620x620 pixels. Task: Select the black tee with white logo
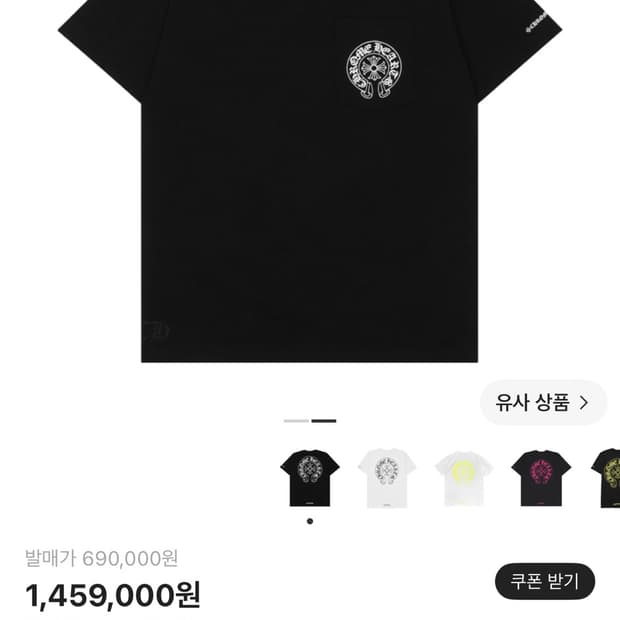(310, 478)
